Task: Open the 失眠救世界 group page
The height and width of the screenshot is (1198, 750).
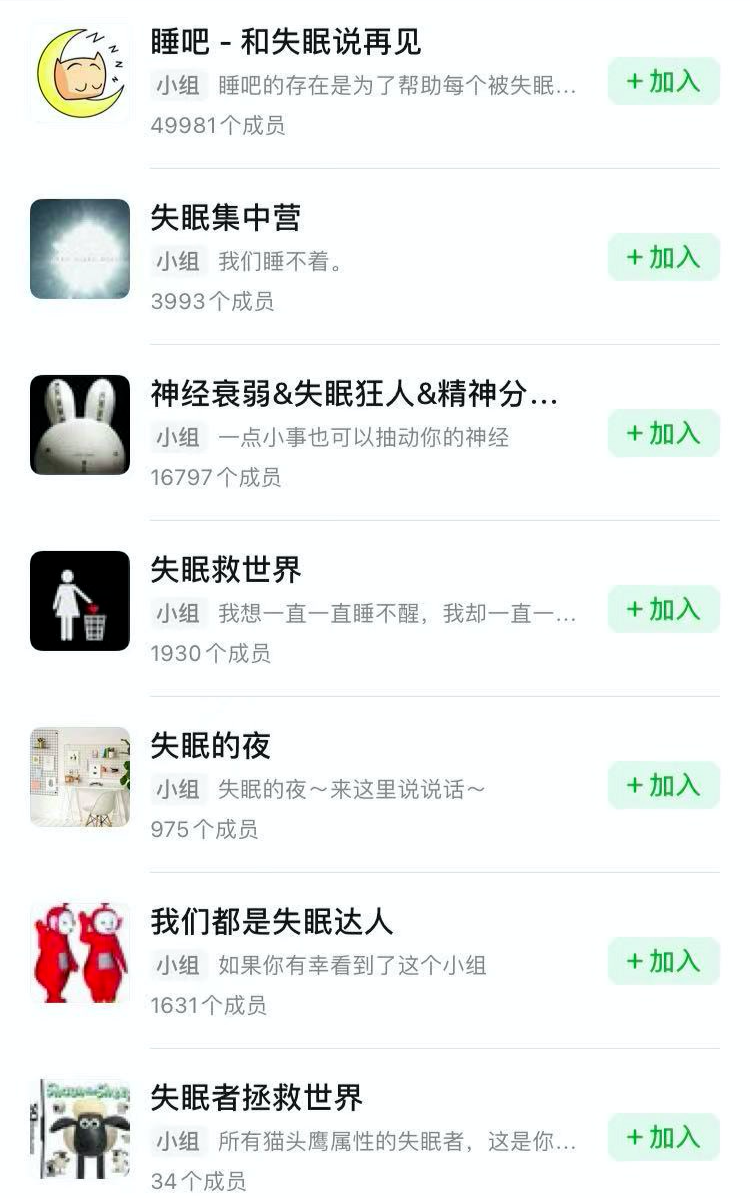Action: (226, 570)
